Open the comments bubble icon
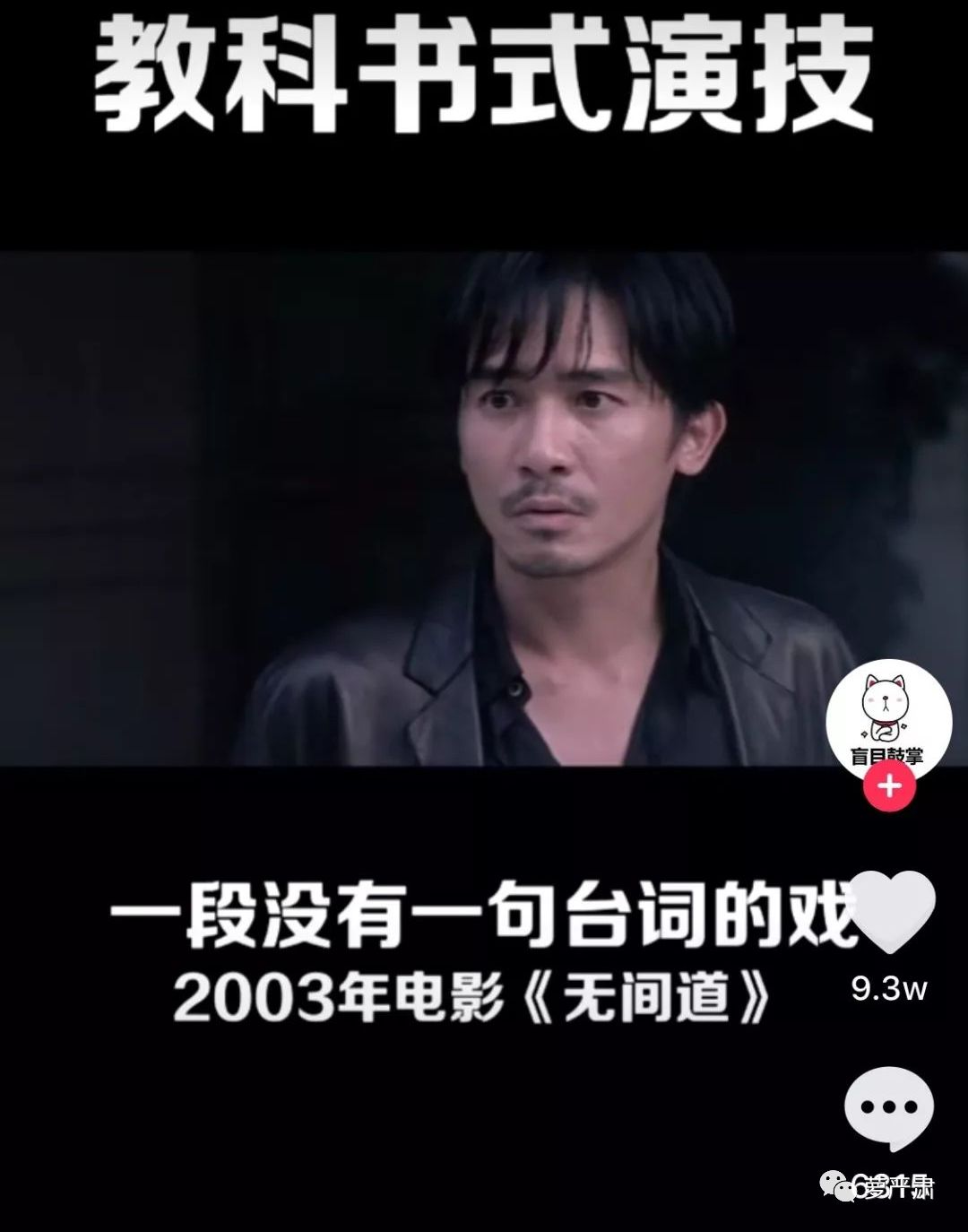Viewport: 968px width, 1232px height. click(889, 1109)
